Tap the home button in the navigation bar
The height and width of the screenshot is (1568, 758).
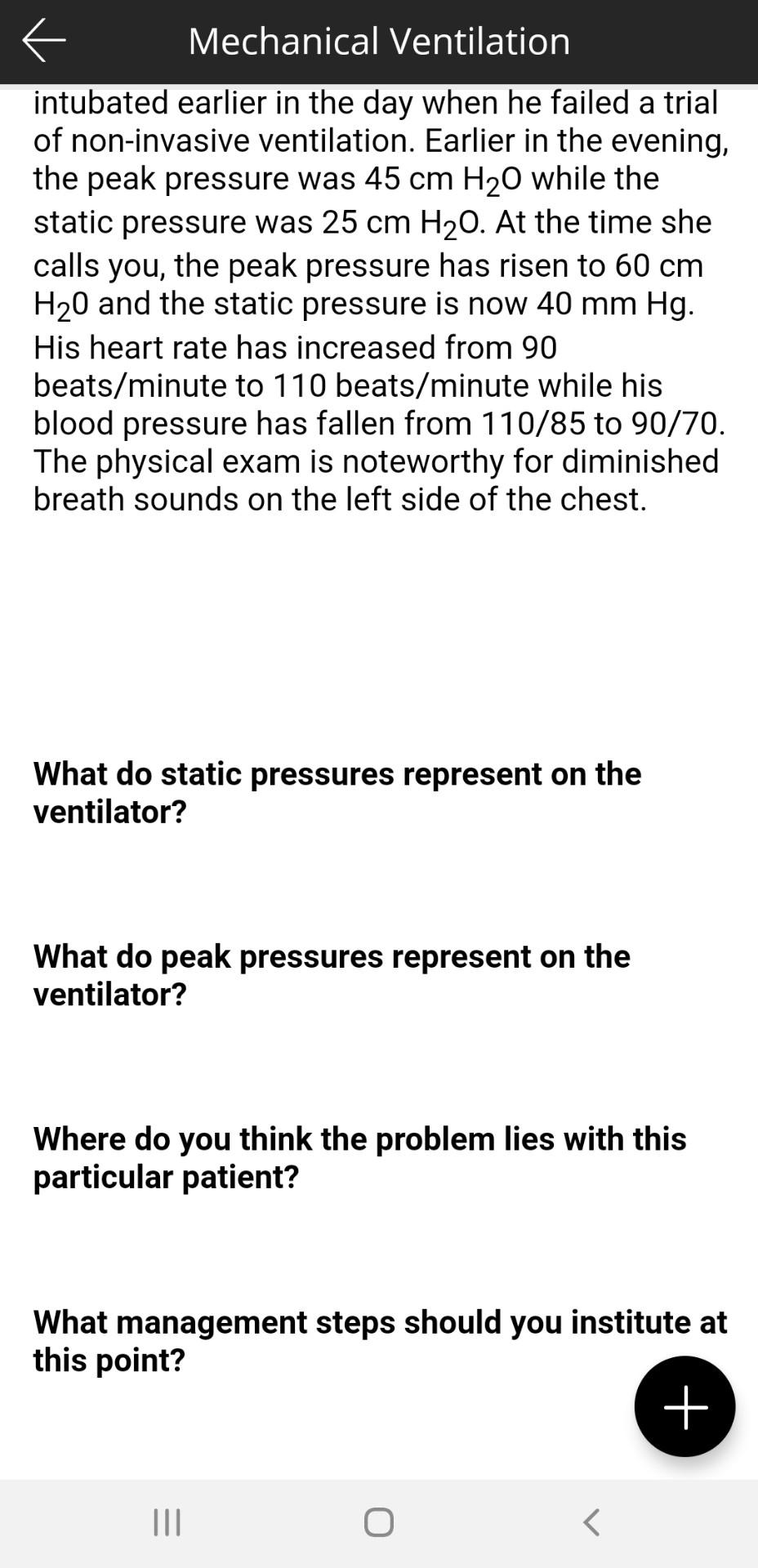(x=377, y=1521)
